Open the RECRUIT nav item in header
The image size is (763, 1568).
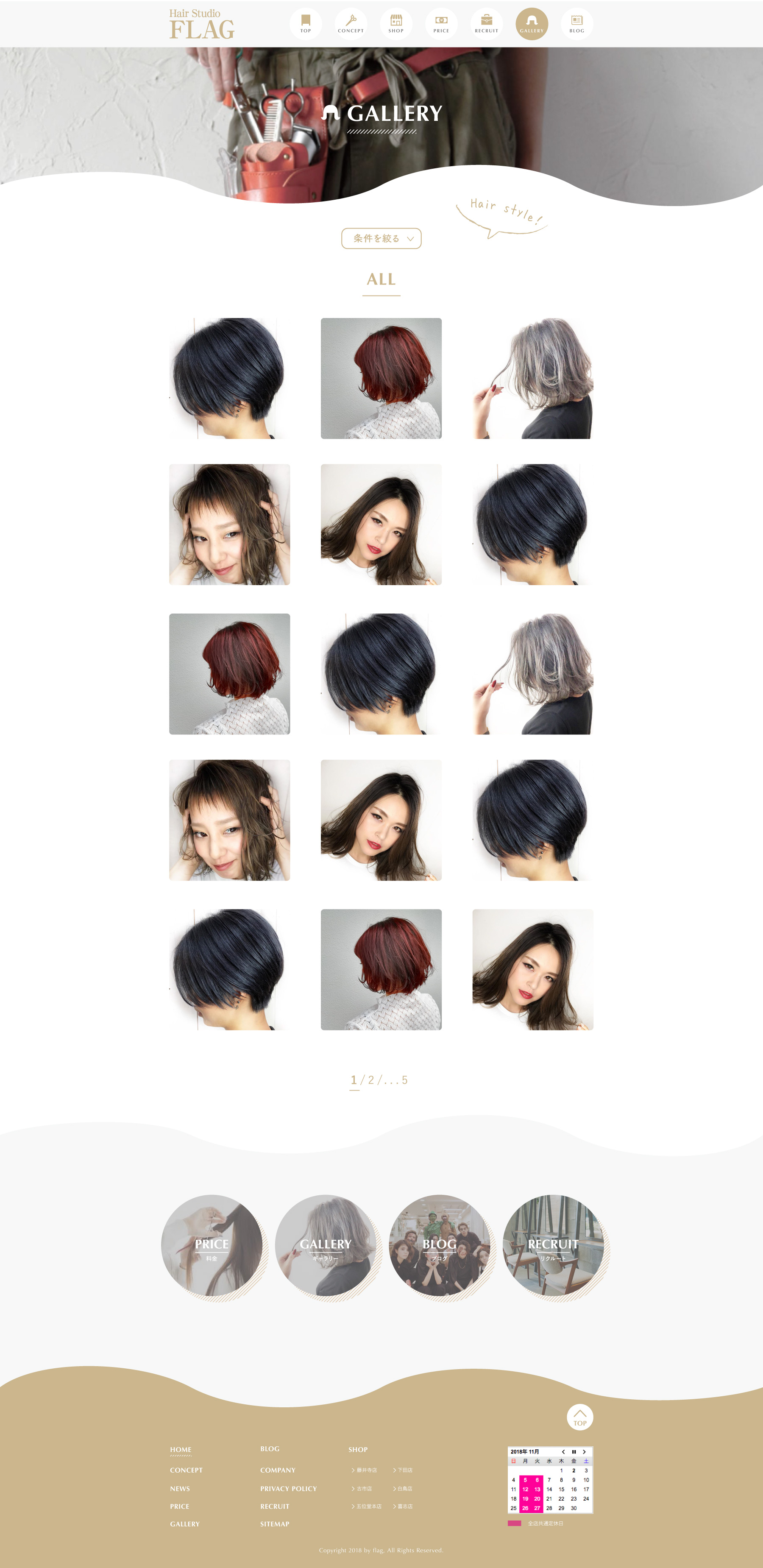tap(486, 24)
